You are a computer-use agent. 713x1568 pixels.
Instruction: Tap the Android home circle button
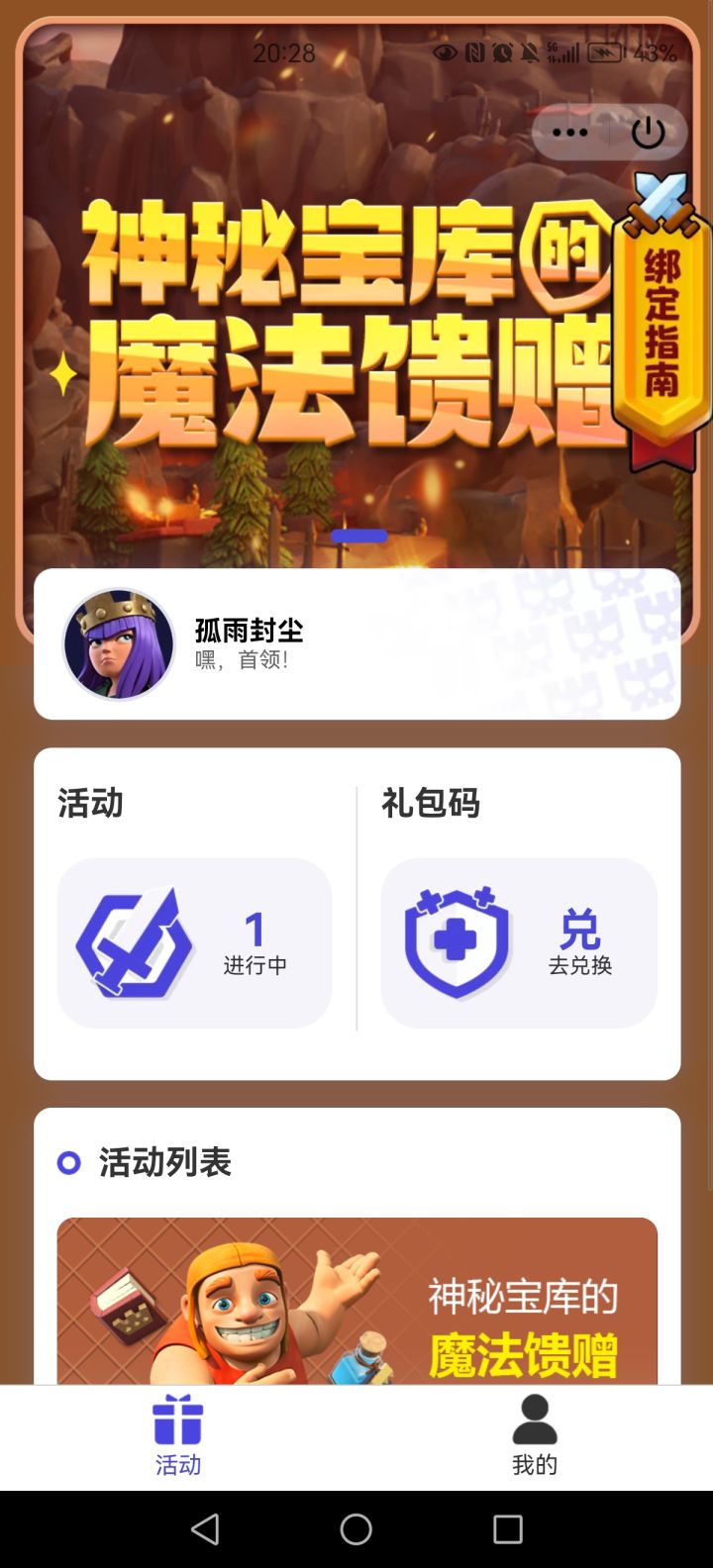pos(356,1529)
